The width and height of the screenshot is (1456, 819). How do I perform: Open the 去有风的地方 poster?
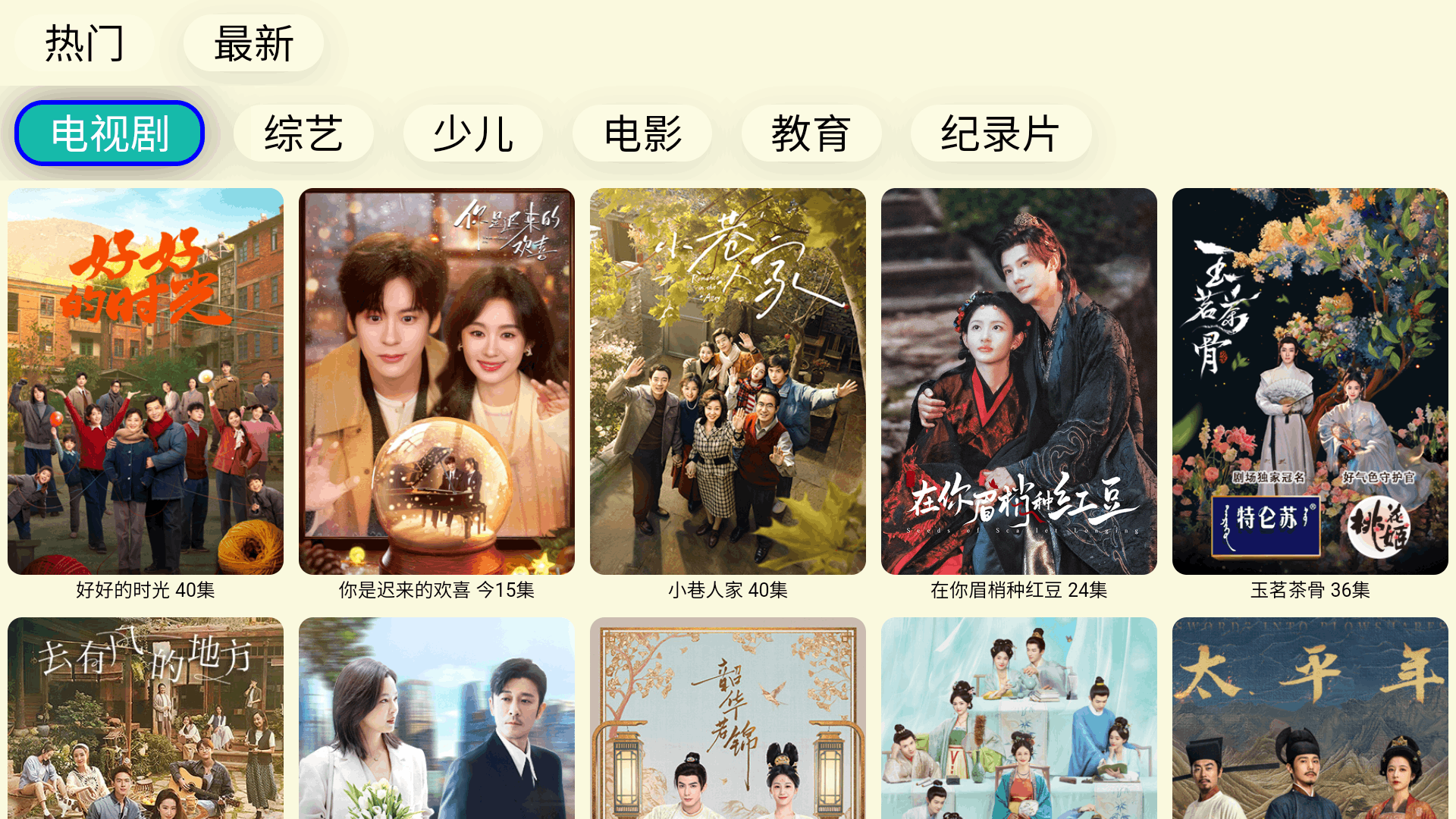click(146, 717)
